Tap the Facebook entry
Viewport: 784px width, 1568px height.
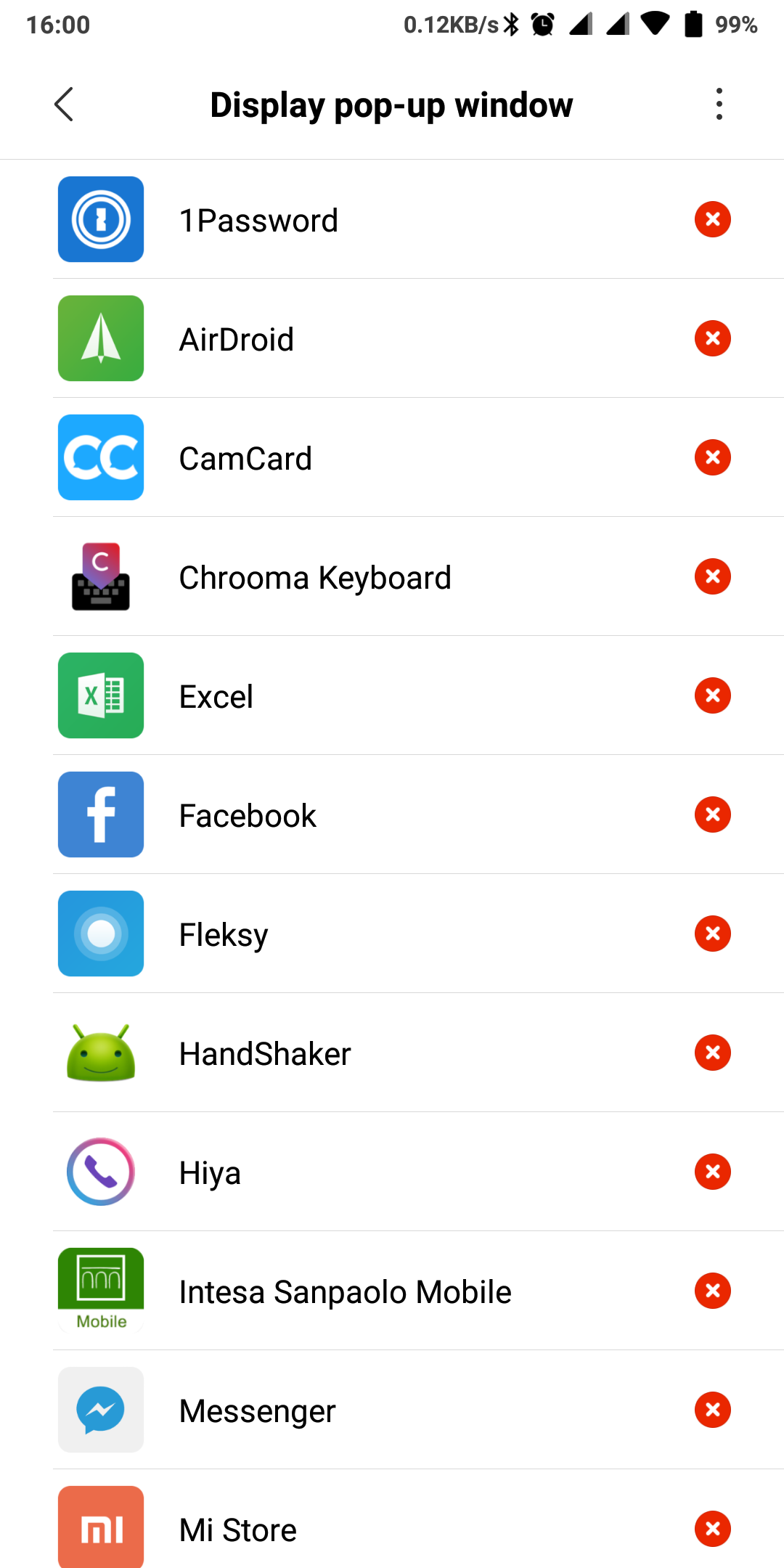tap(392, 814)
